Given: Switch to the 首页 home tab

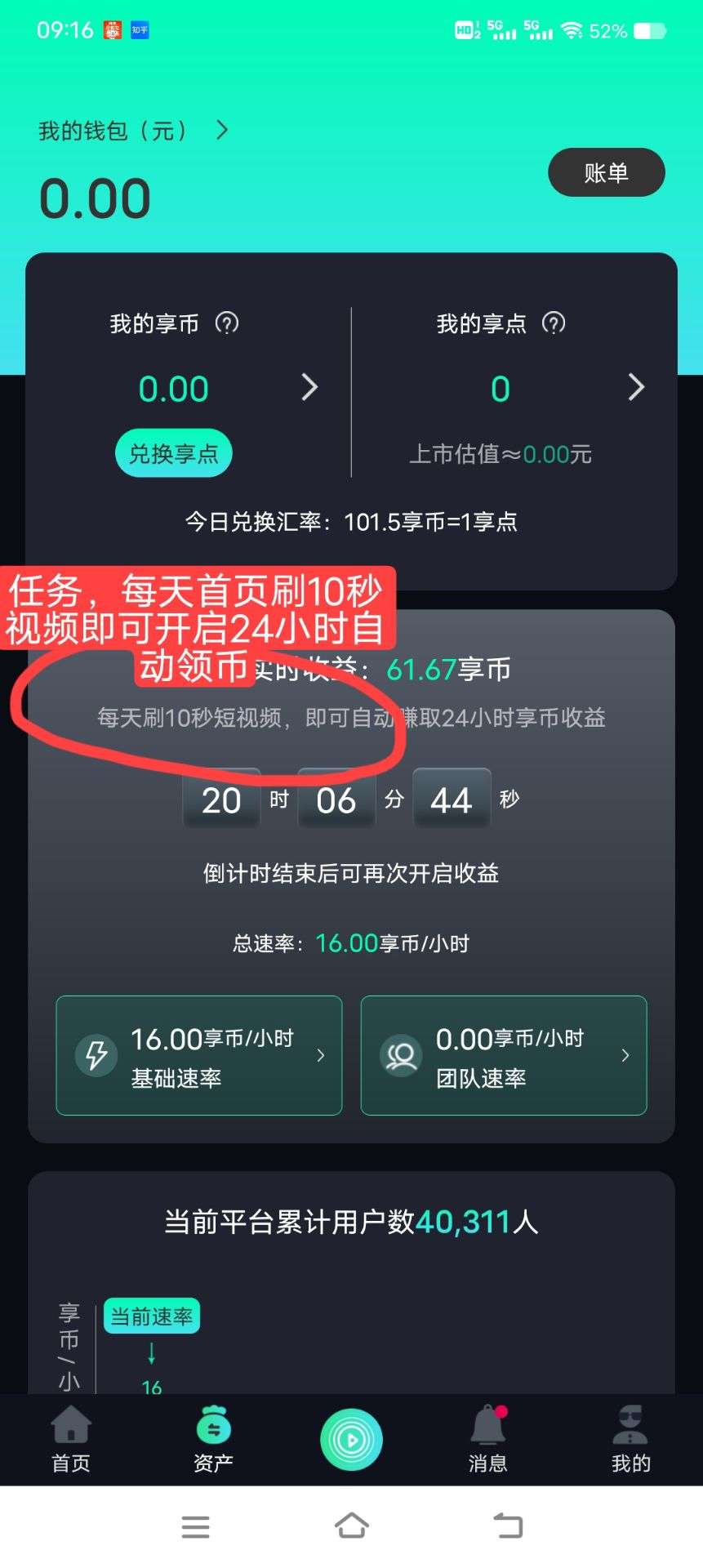Looking at the screenshot, I should (71, 1439).
